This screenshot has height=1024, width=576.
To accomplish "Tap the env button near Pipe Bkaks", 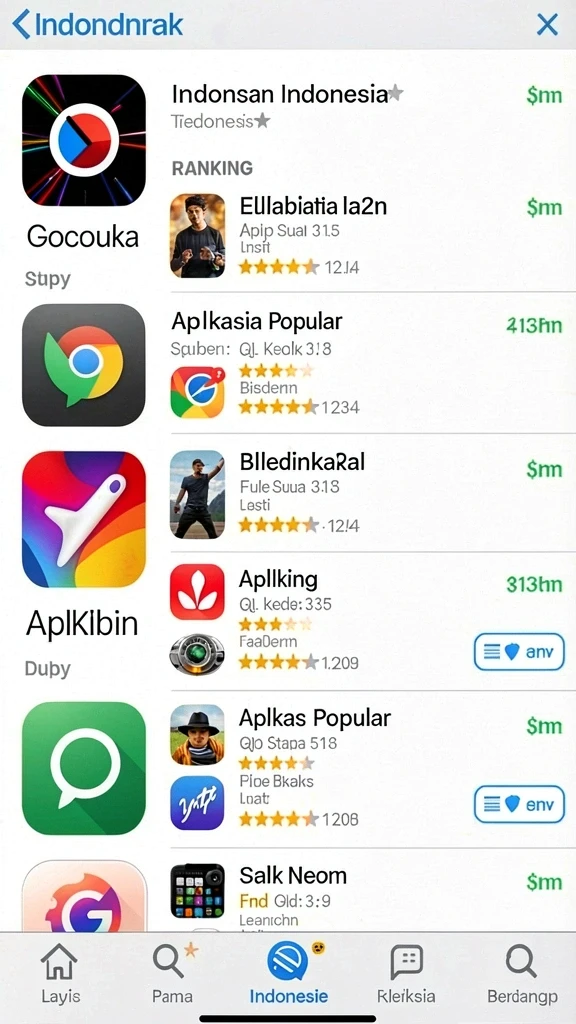I will click(519, 805).
